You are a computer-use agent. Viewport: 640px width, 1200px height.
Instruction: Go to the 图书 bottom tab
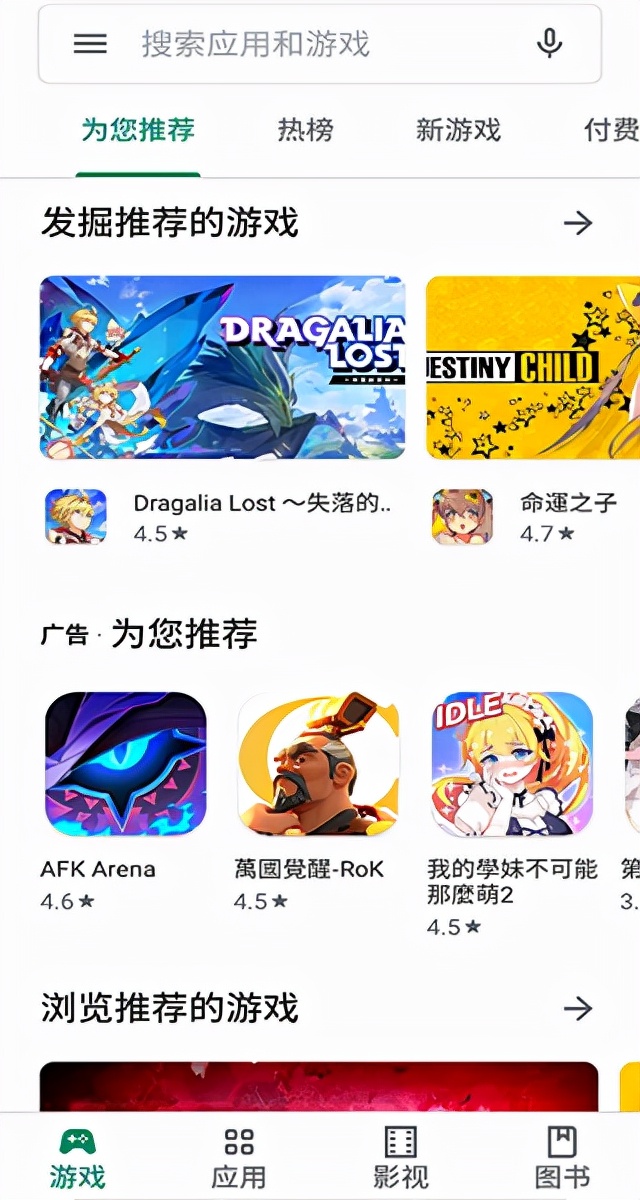click(x=562, y=1158)
